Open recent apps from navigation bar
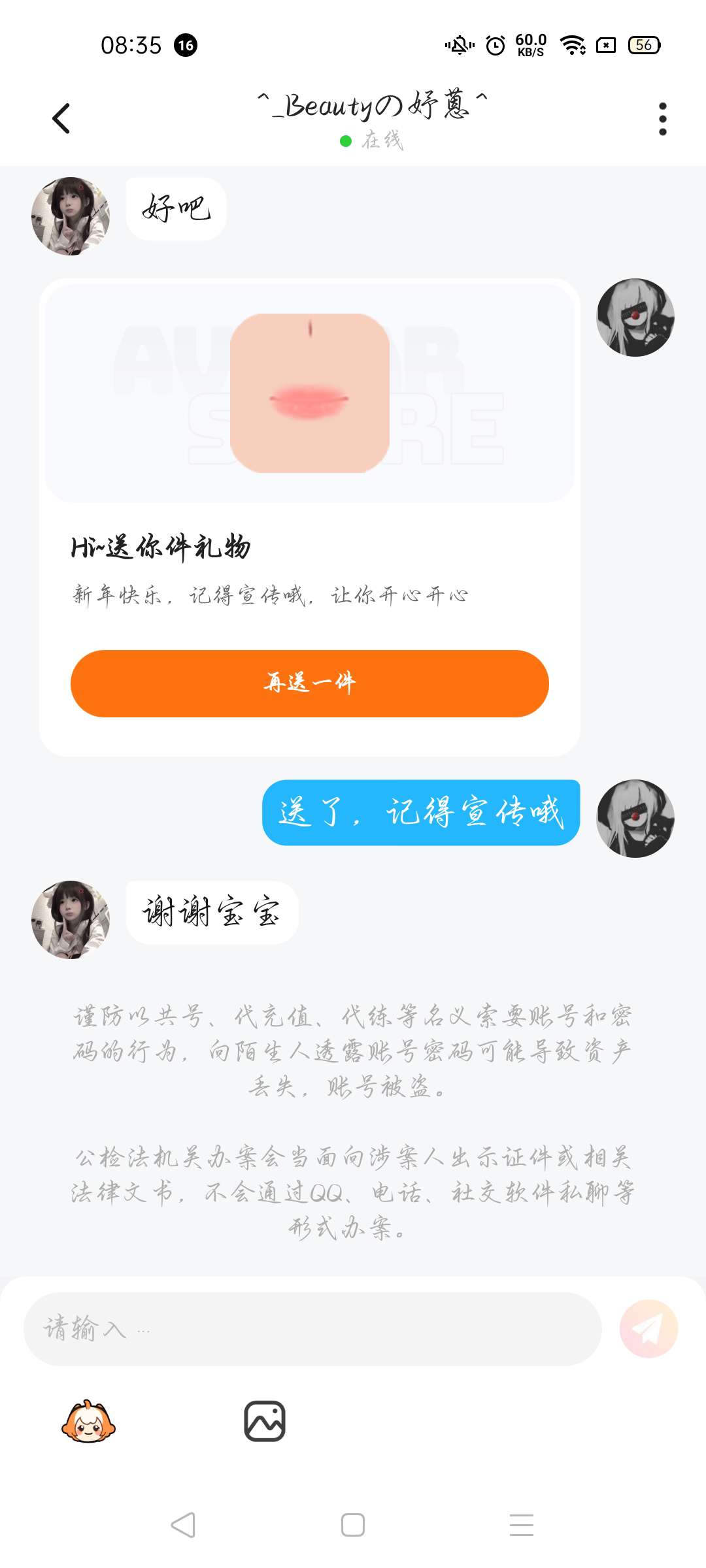This screenshot has width=706, height=1568. click(x=522, y=1526)
